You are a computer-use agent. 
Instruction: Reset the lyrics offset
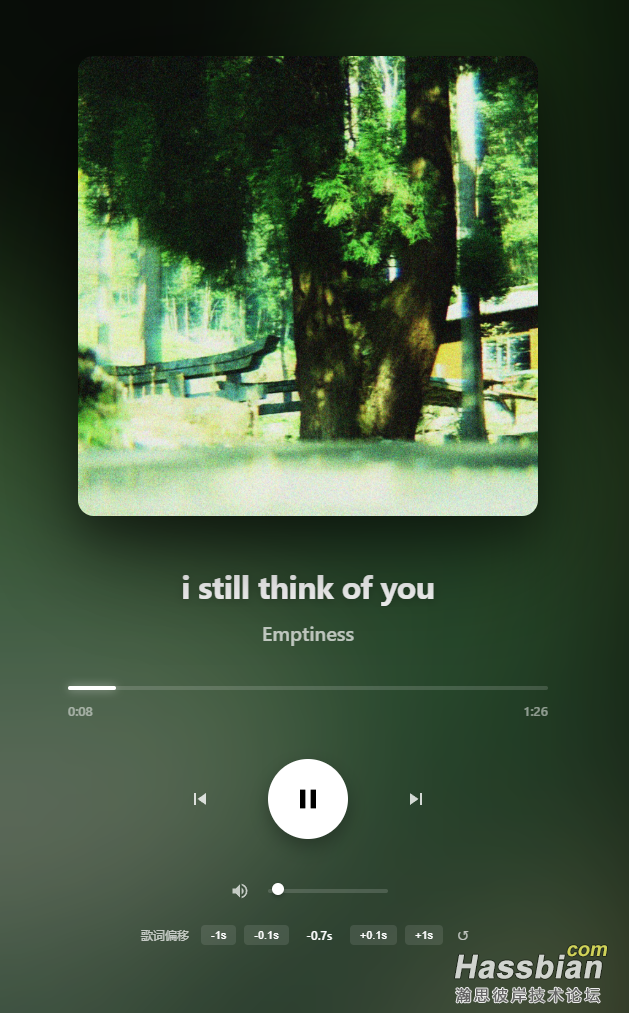click(x=463, y=935)
